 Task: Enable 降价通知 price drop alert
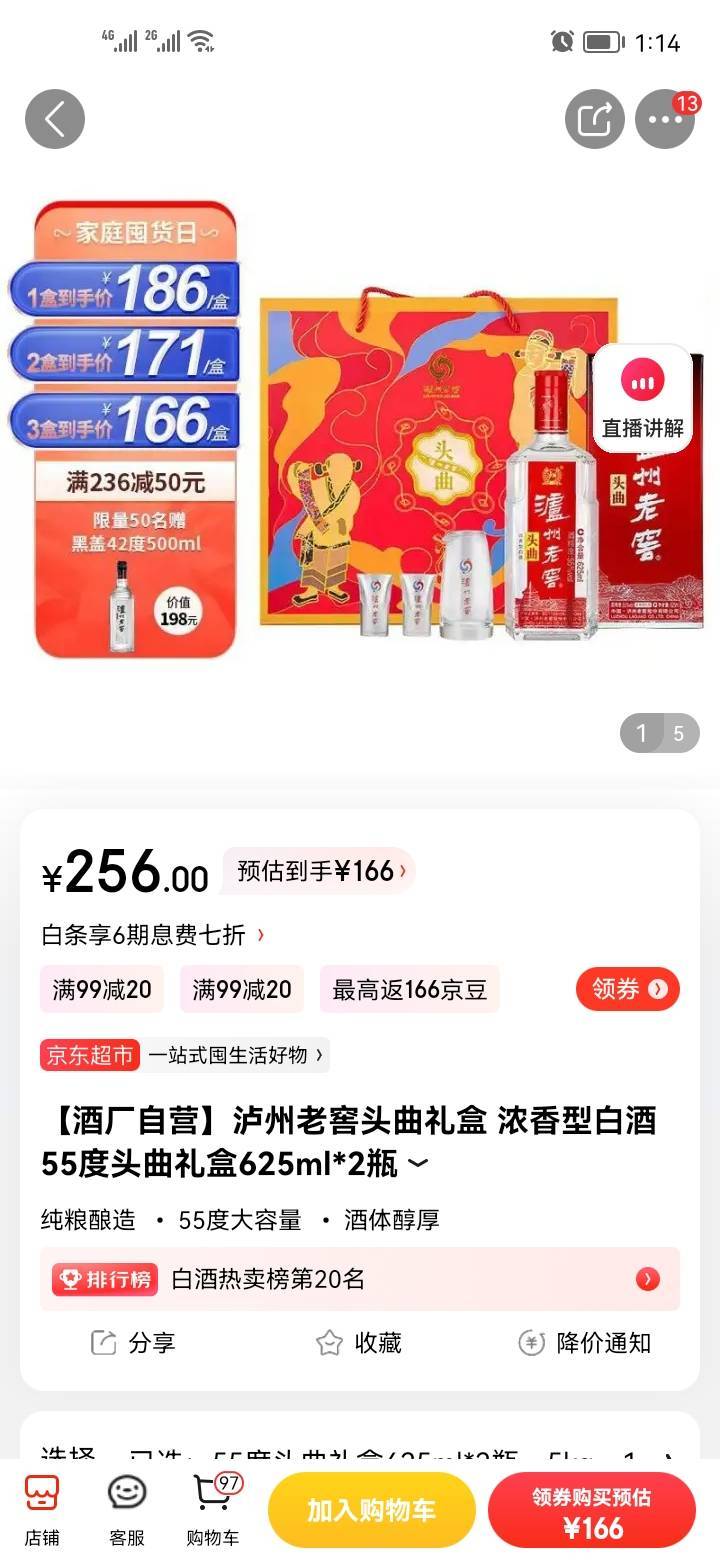[x=585, y=1343]
